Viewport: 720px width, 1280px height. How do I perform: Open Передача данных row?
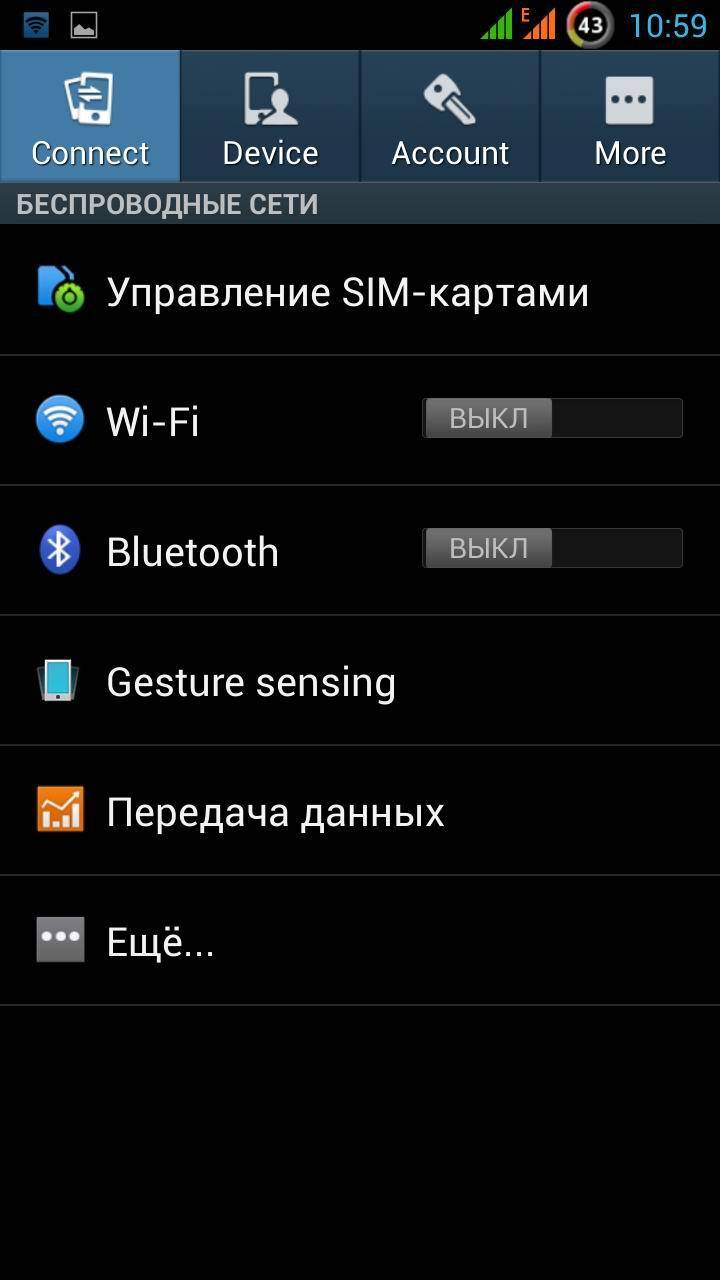click(360, 811)
